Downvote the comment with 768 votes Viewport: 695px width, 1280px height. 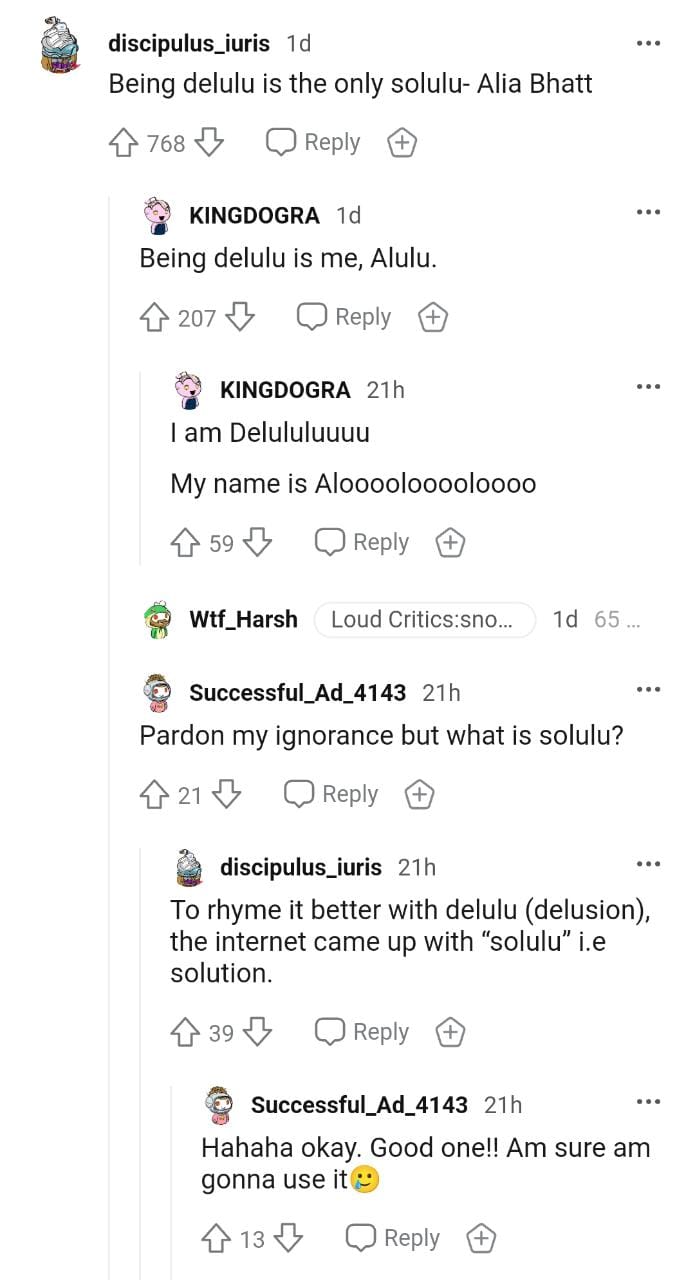tap(208, 143)
